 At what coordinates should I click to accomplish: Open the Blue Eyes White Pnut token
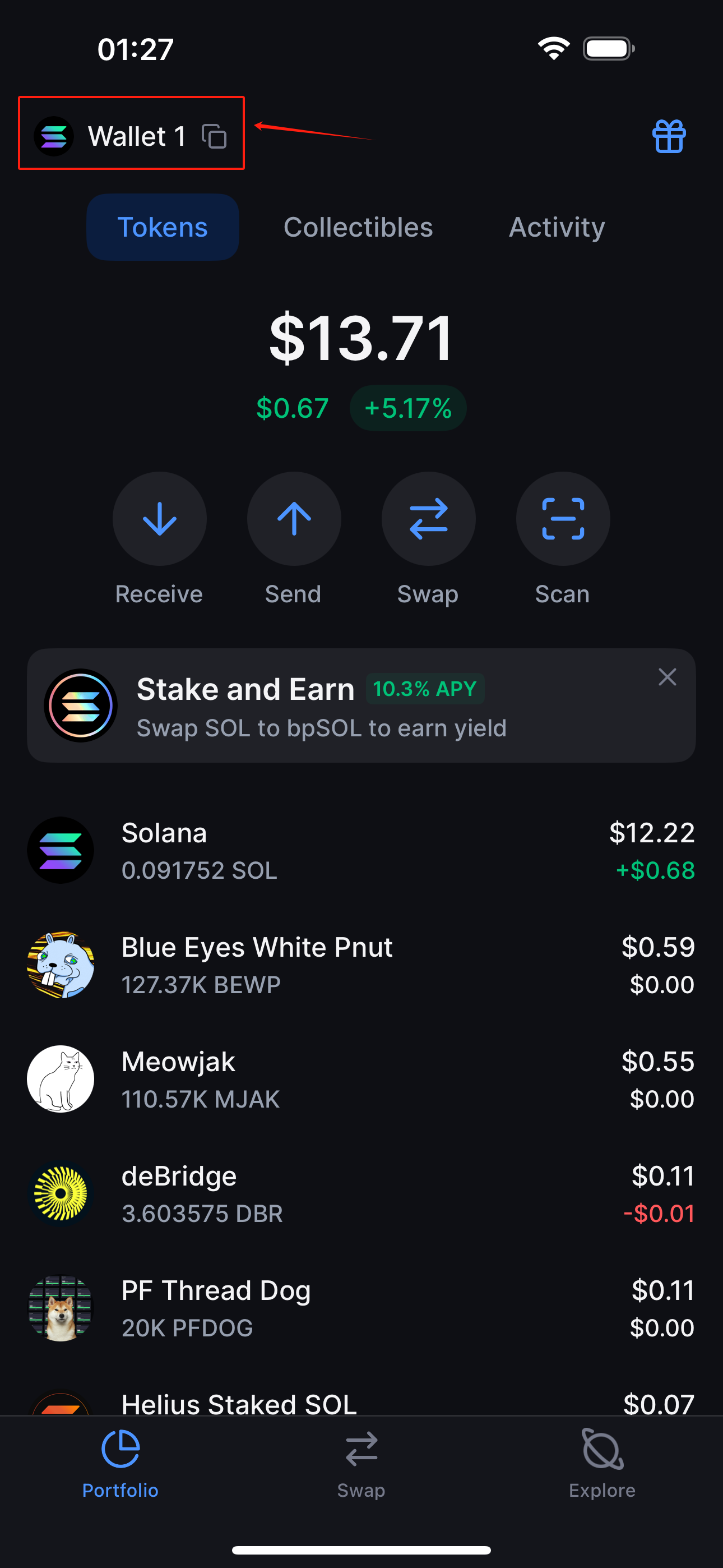coord(361,965)
